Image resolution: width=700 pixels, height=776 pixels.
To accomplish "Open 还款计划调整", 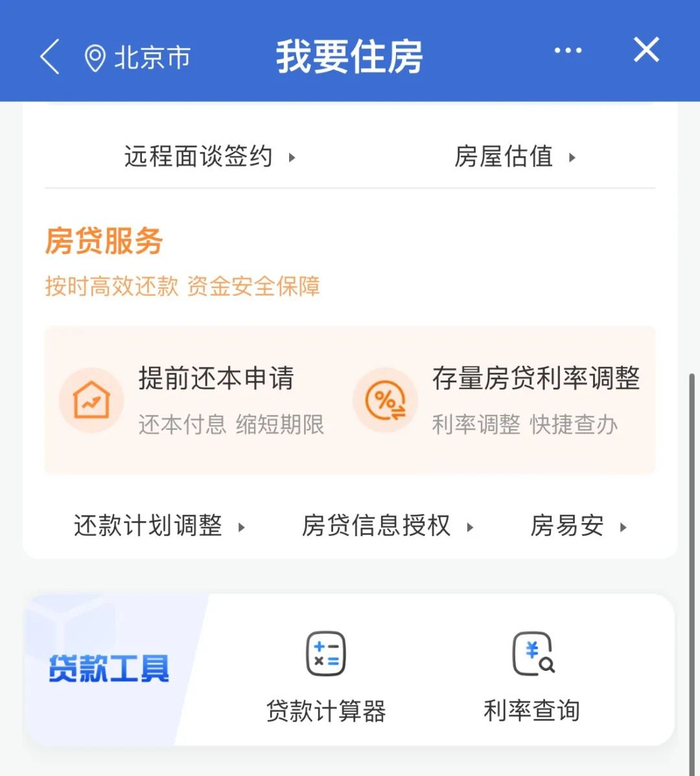I will [x=159, y=526].
